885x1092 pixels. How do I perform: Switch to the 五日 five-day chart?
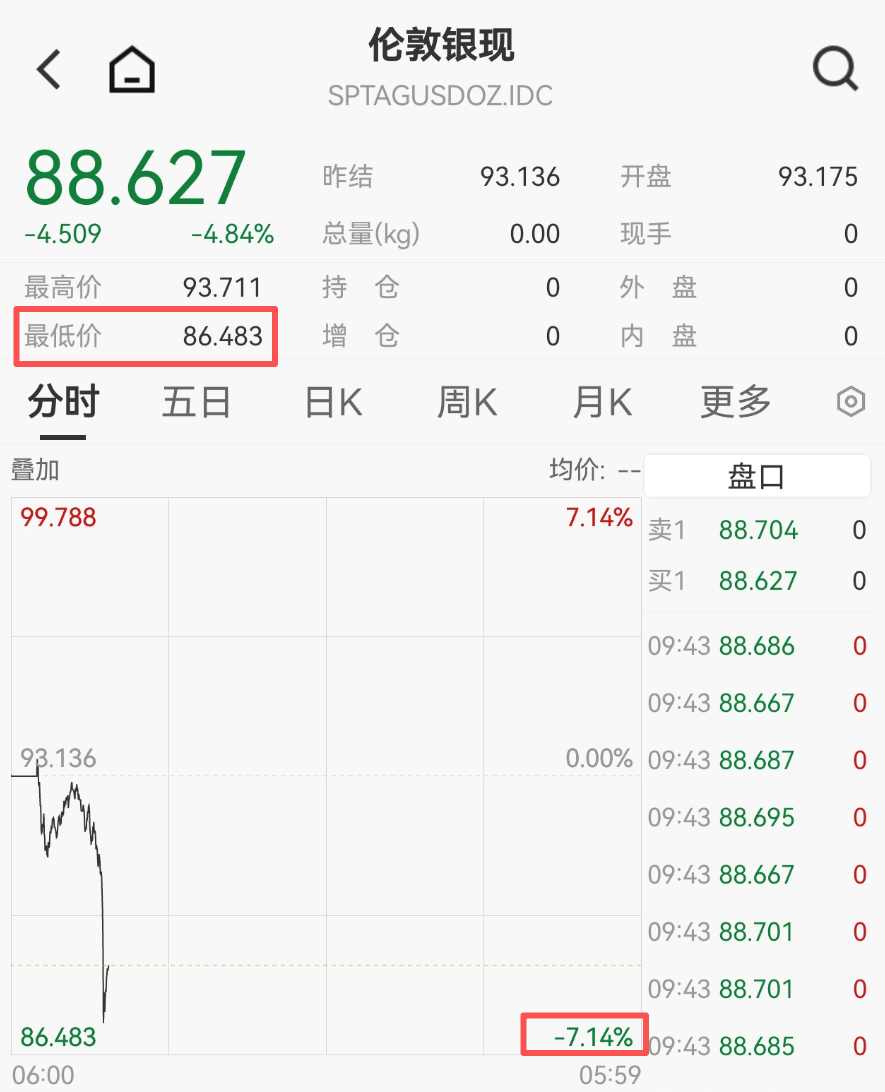click(x=196, y=401)
